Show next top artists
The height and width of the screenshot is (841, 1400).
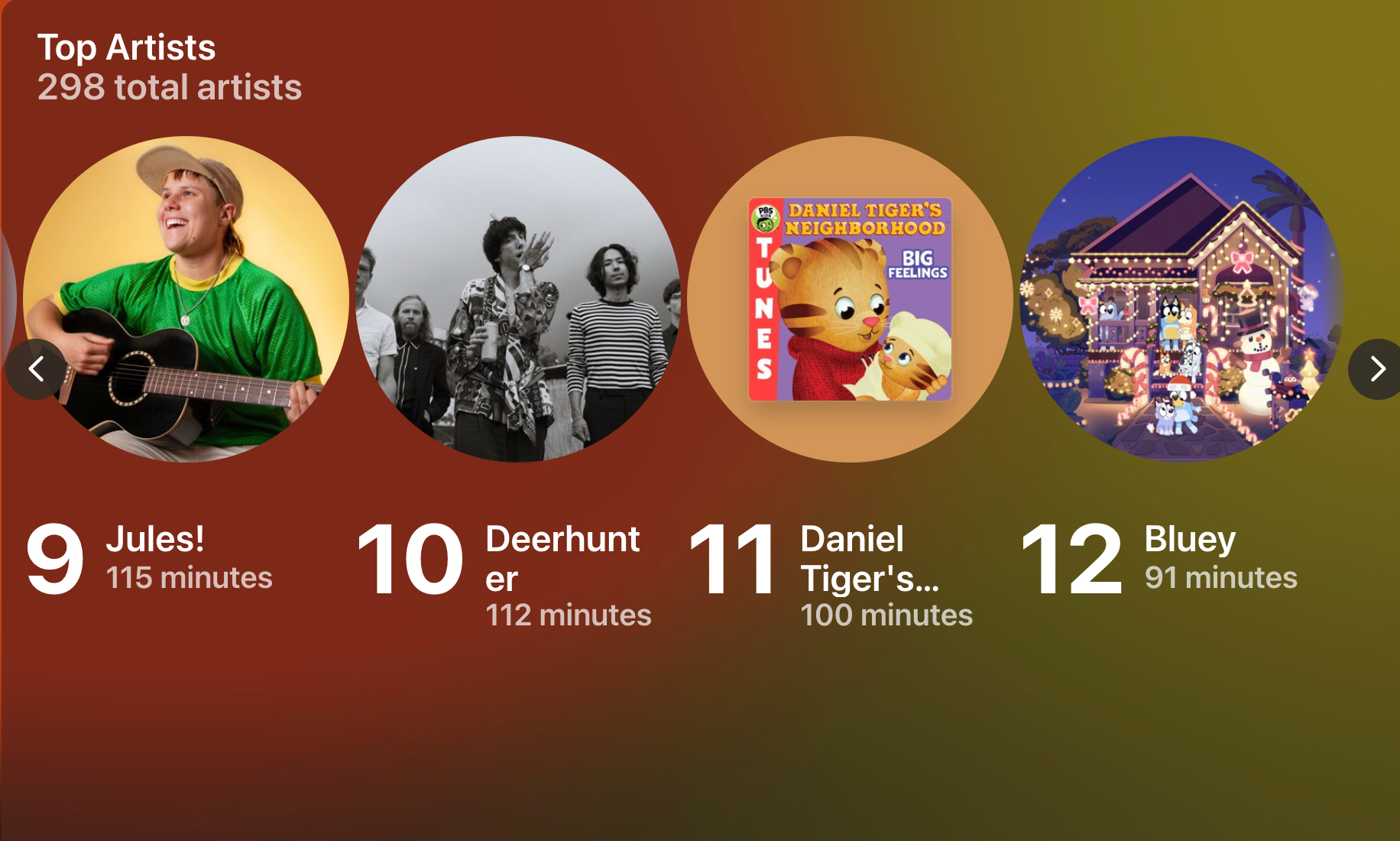[1377, 369]
